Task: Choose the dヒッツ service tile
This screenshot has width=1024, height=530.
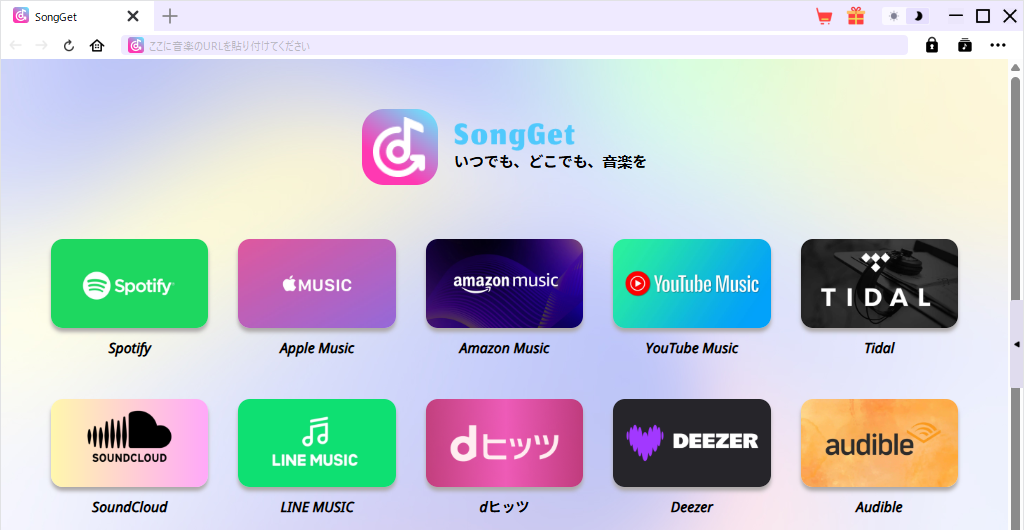Action: click(504, 443)
